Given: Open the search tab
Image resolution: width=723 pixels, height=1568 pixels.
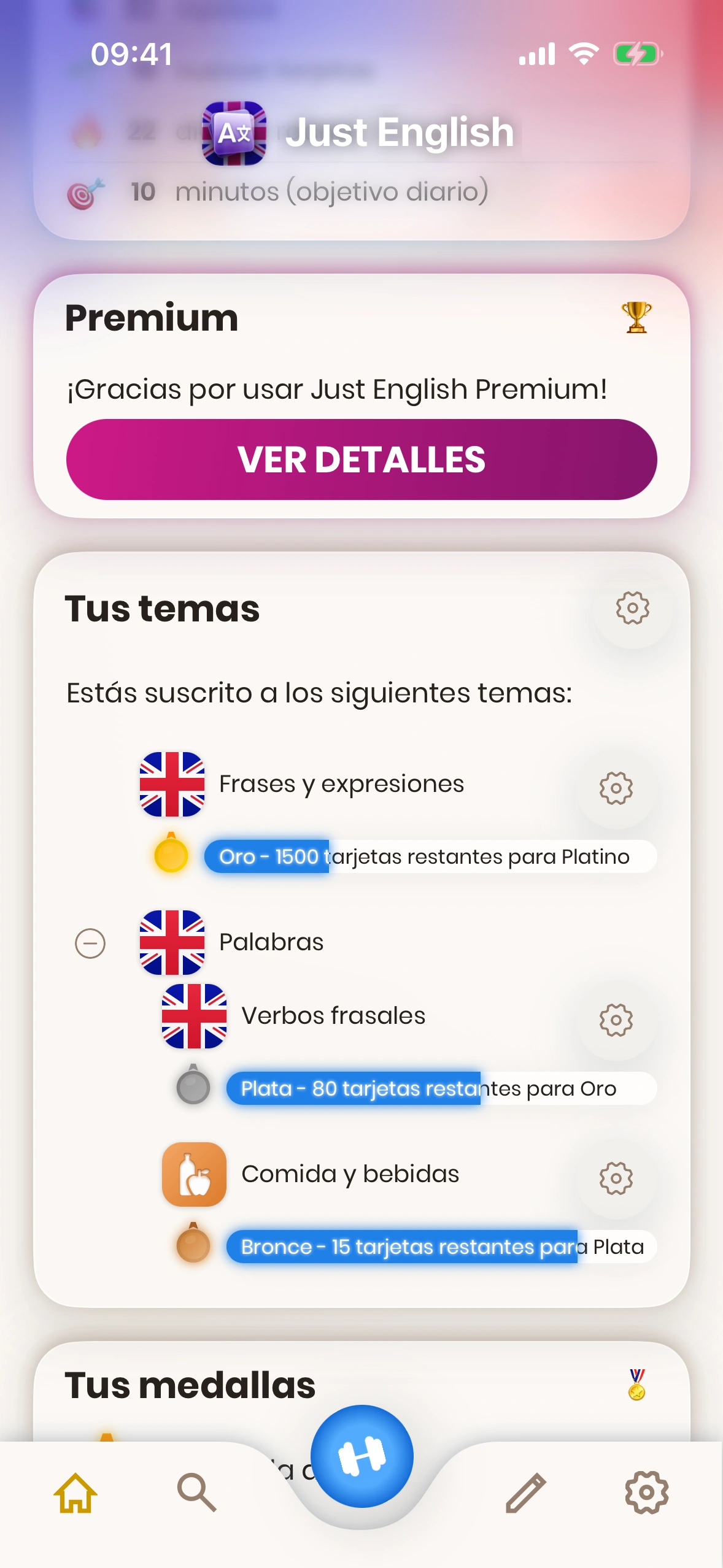Looking at the screenshot, I should click(x=196, y=1493).
